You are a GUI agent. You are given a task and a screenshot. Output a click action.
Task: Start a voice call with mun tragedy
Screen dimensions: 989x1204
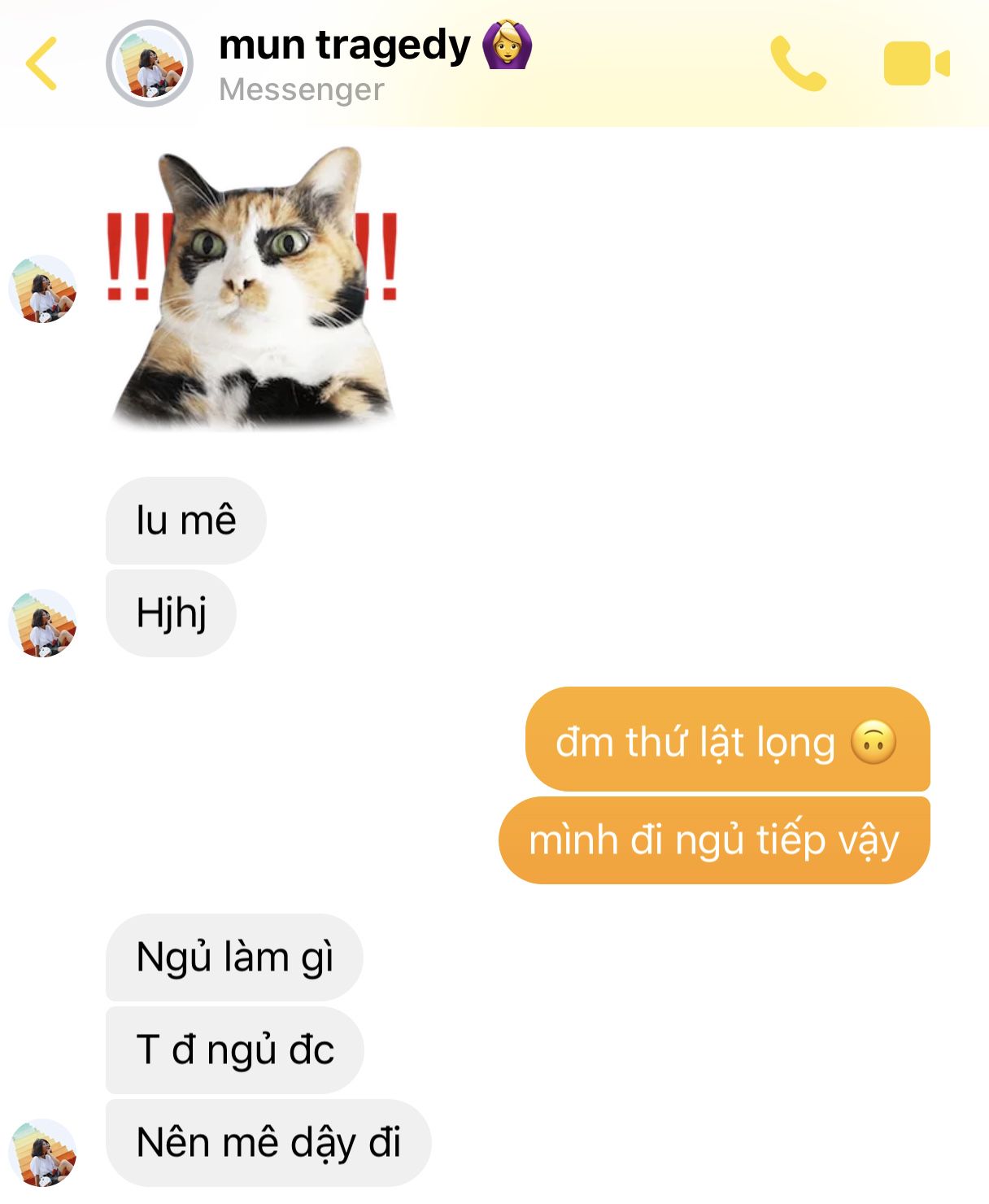pyautogui.click(x=798, y=63)
